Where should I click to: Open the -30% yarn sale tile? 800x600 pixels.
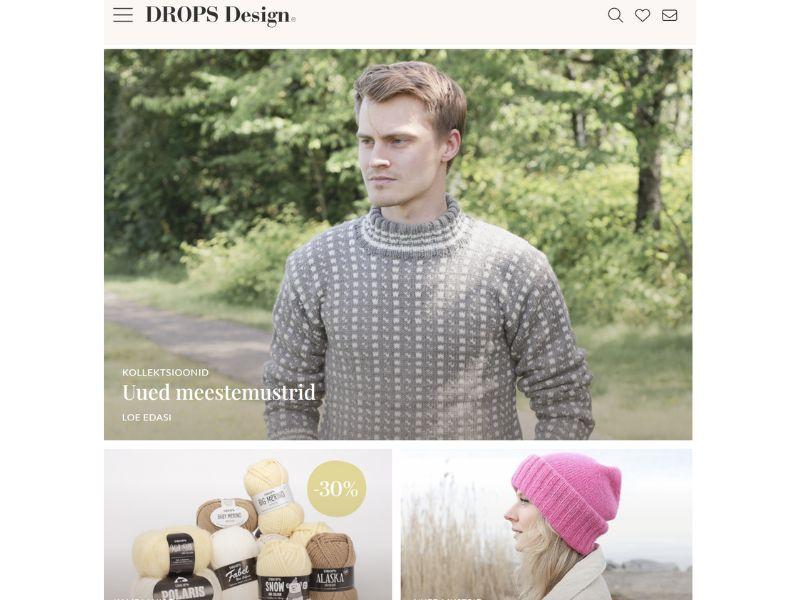click(x=248, y=524)
